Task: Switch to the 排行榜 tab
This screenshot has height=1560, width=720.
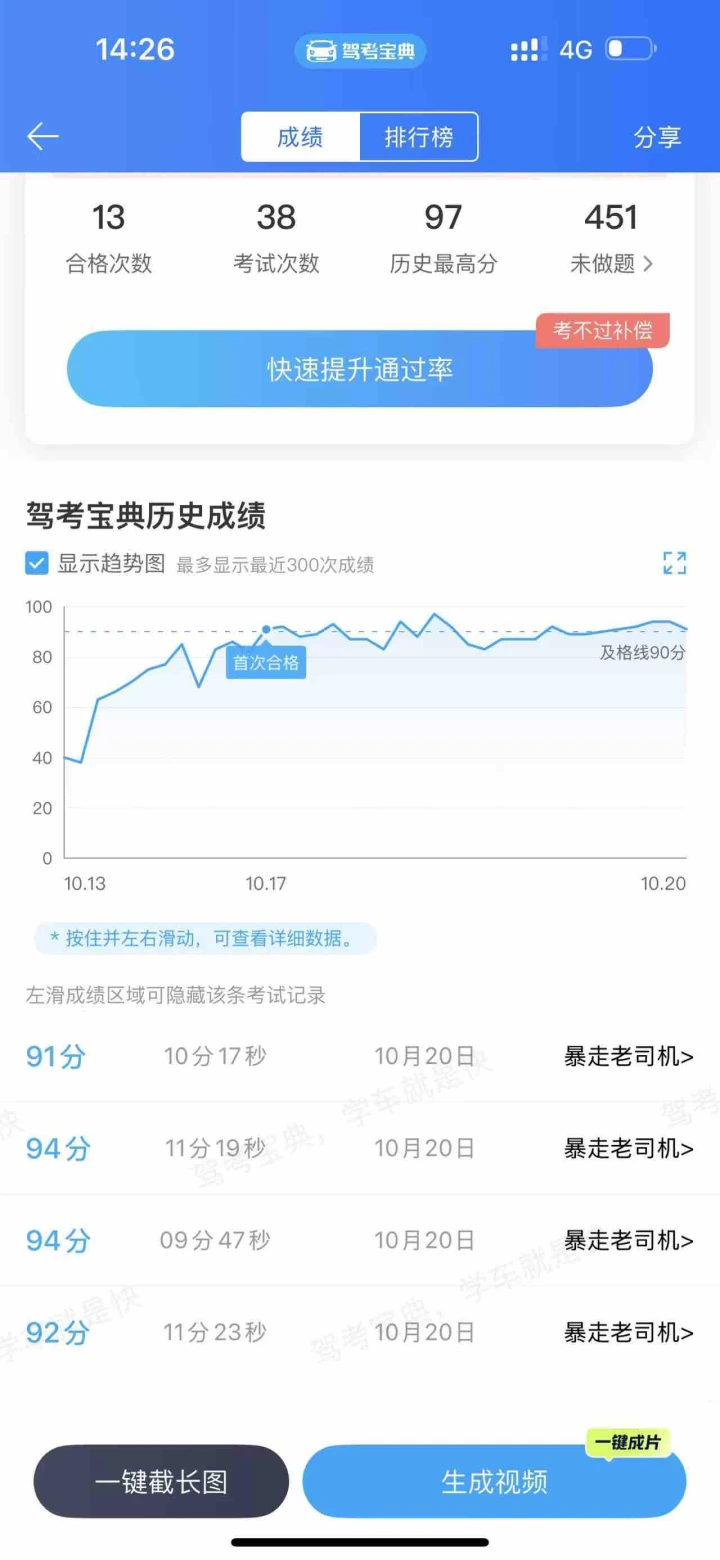Action: coord(418,137)
